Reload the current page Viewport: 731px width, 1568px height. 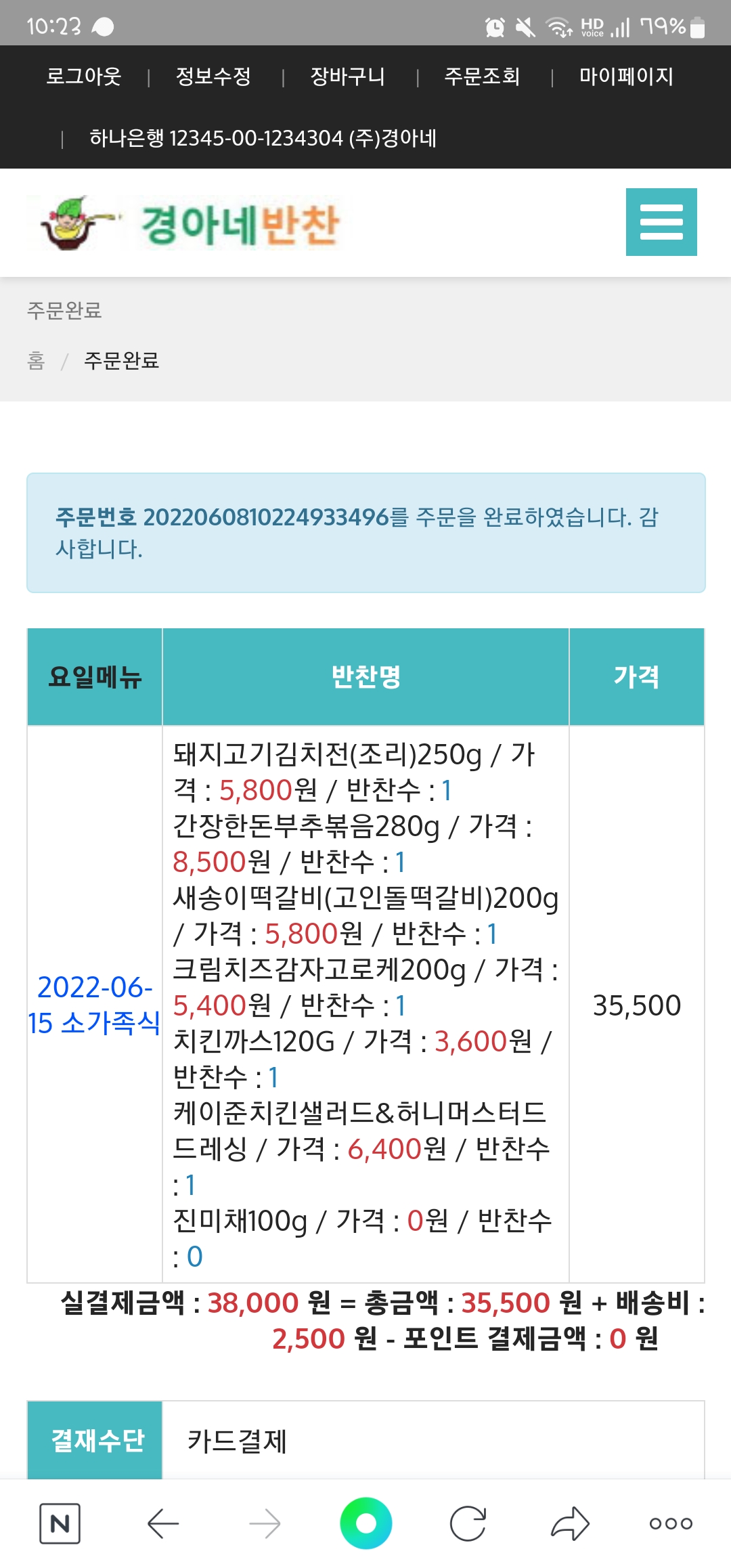468,1524
